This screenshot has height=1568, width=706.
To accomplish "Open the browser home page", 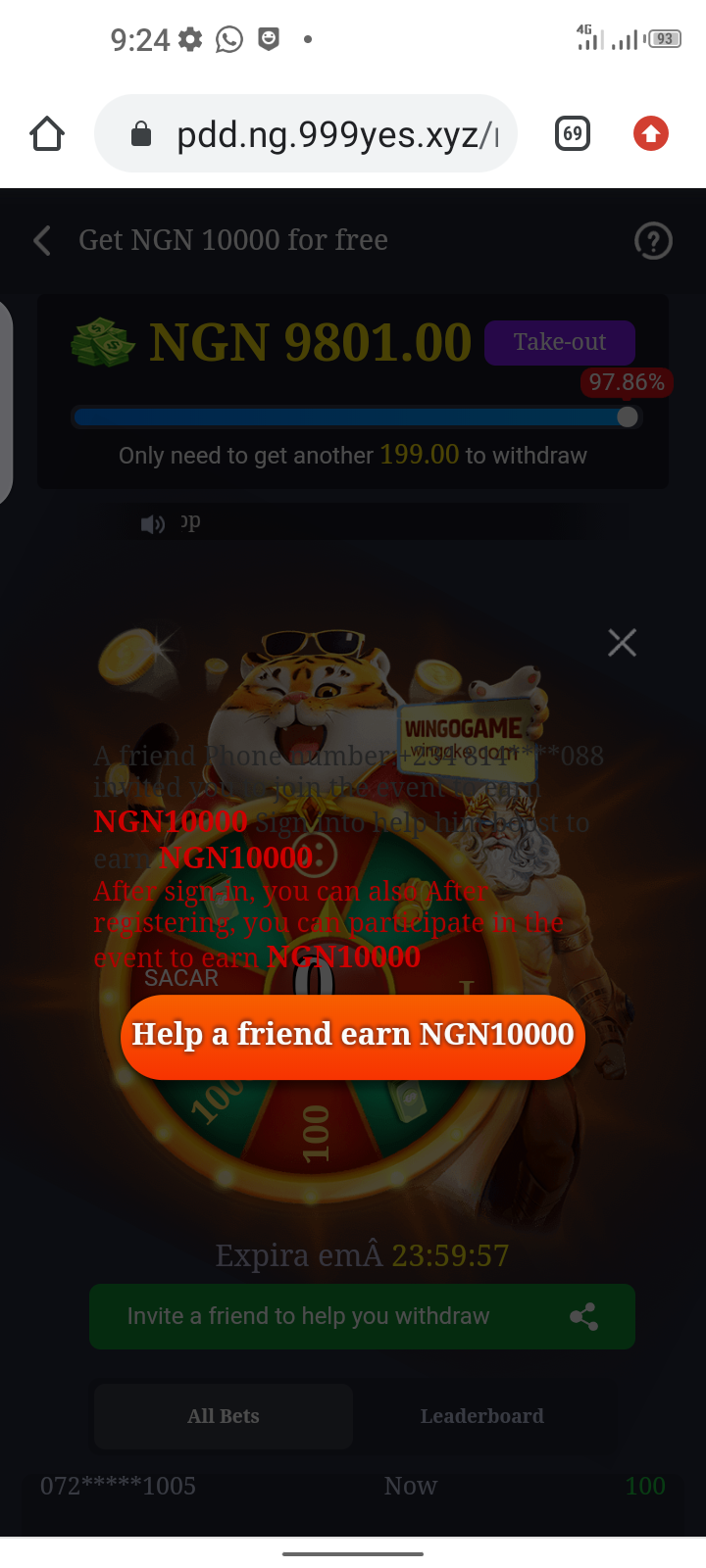I will 46,133.
